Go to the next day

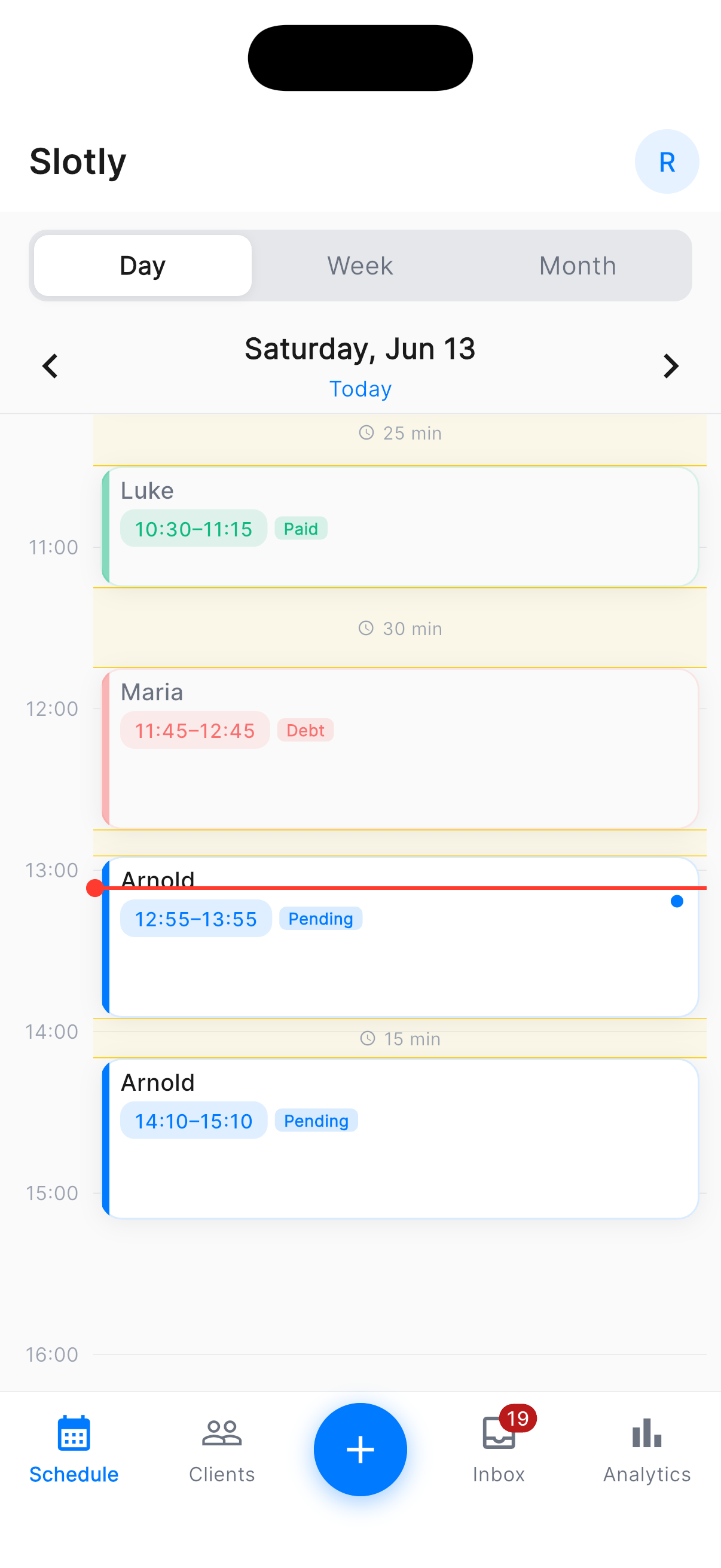click(671, 366)
